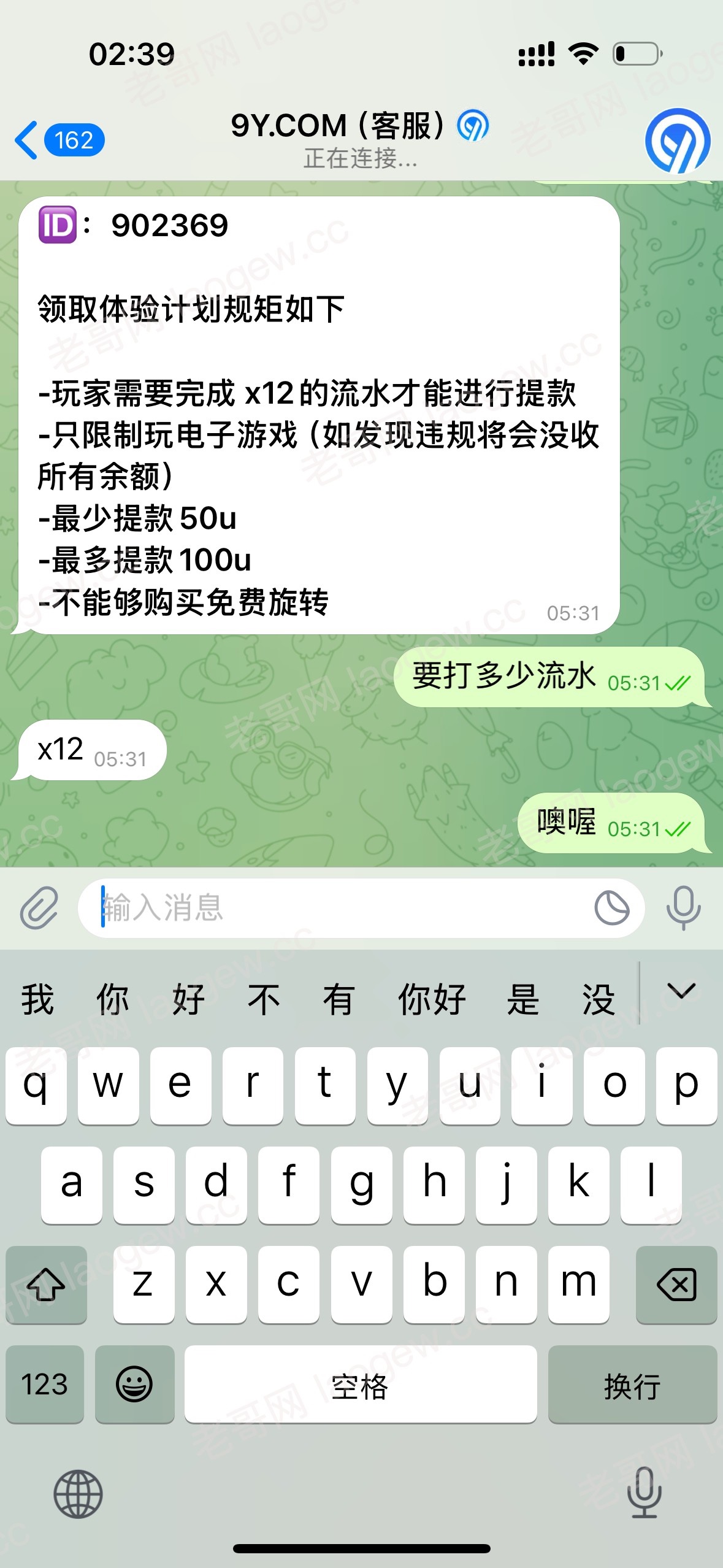Screen dimensions: 723x1568
Task: Tap the attachment paperclip icon
Action: tap(39, 907)
